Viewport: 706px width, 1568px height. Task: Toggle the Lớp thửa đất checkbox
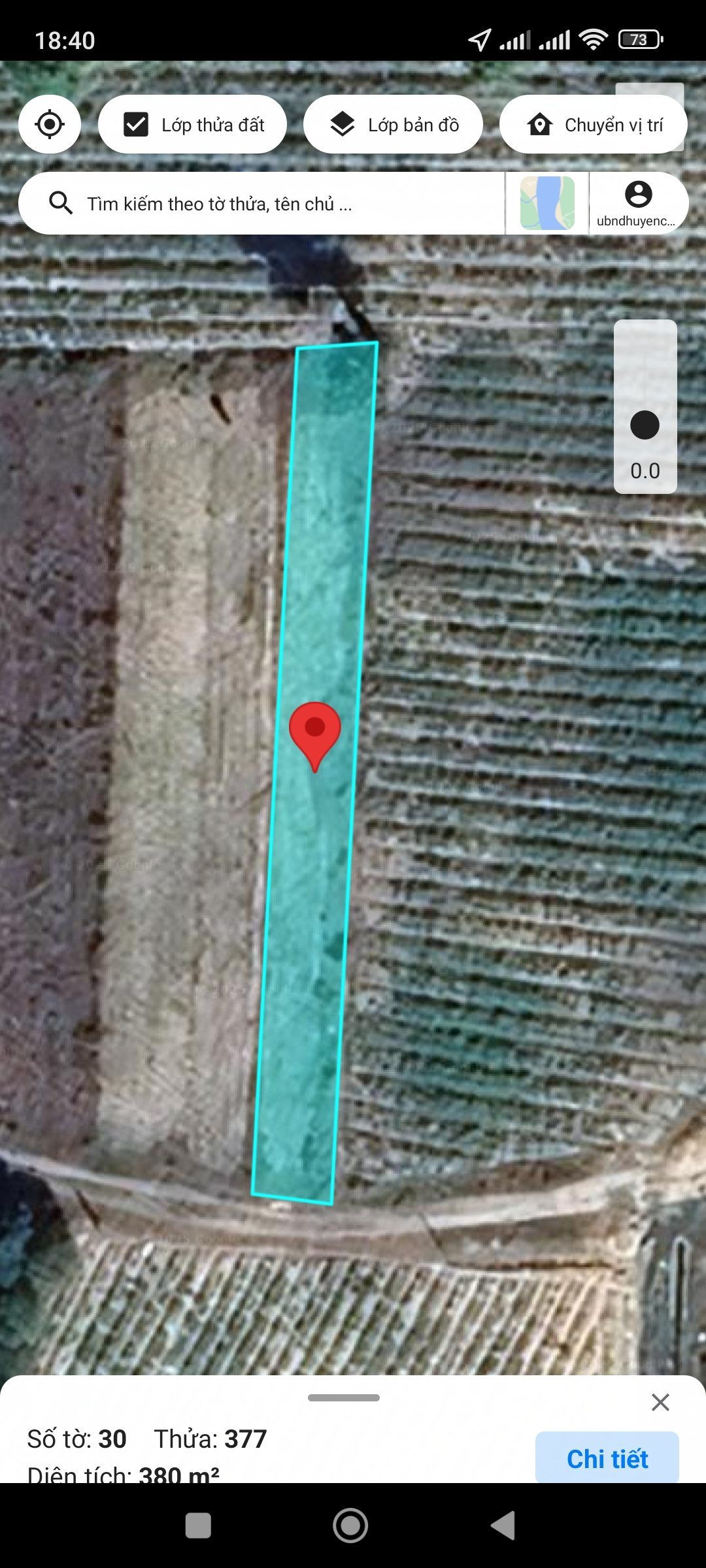tap(136, 124)
